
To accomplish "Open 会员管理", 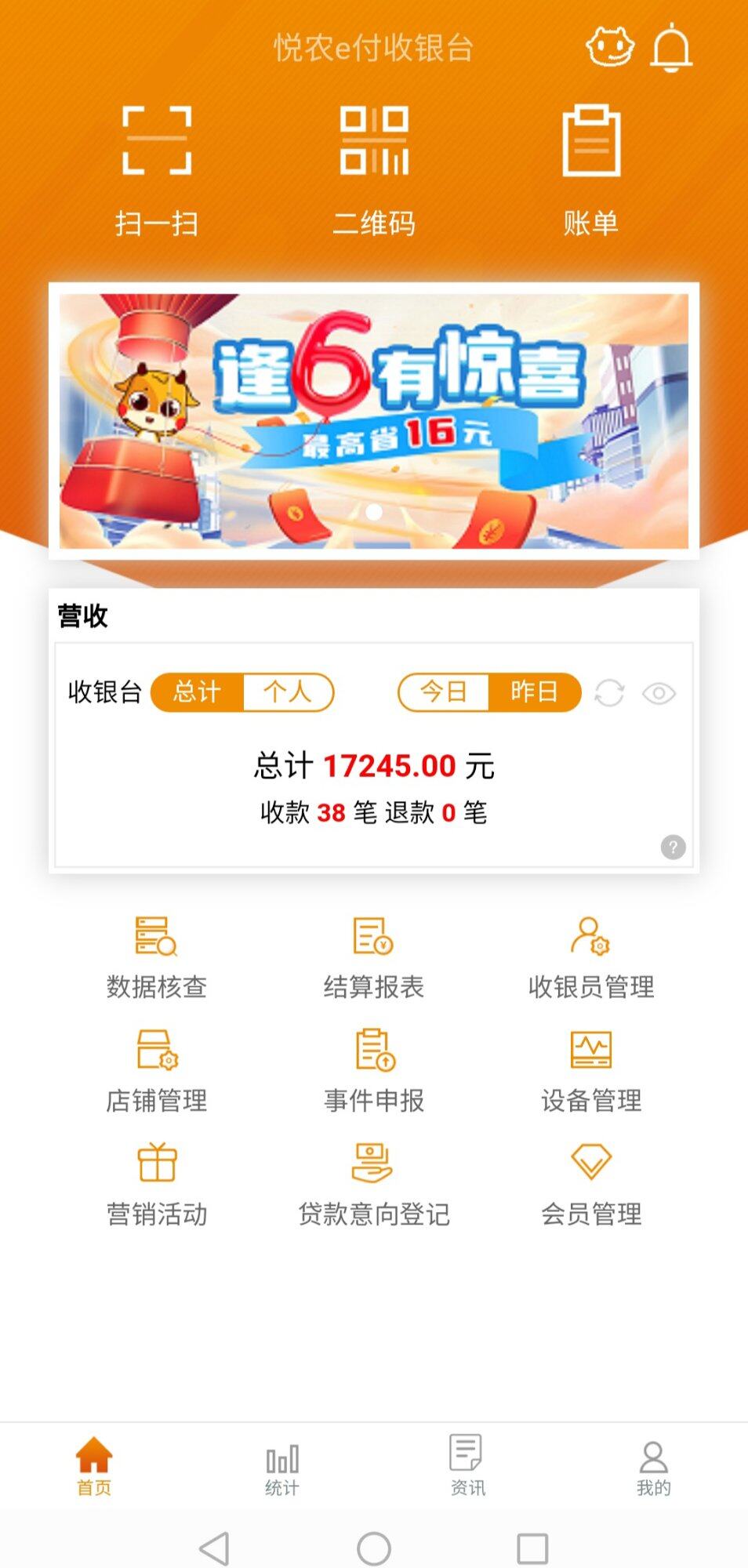I will click(591, 1184).
